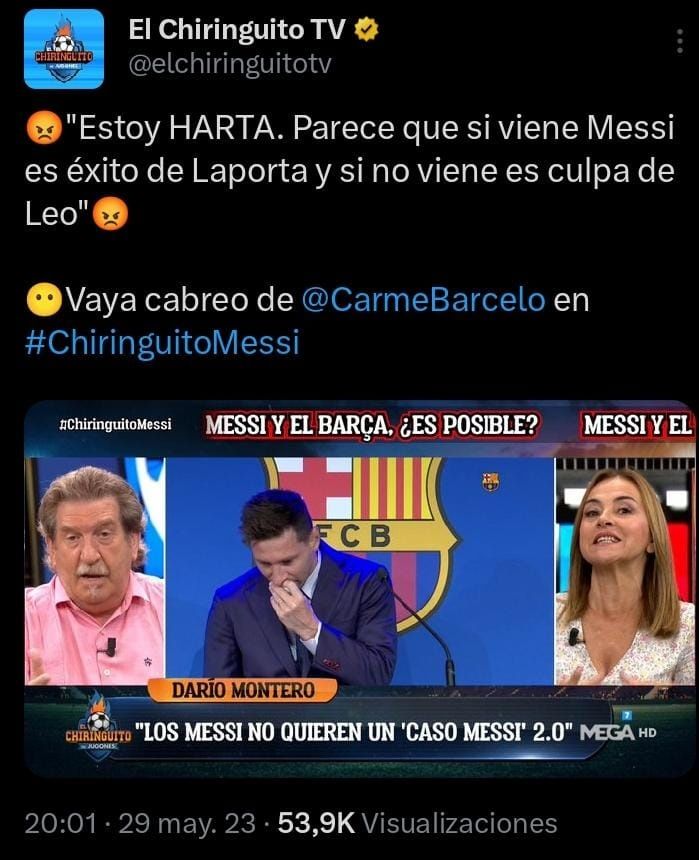The width and height of the screenshot is (699, 860).
Task: Open the @CarmeBarcelo mention
Action: point(424,300)
